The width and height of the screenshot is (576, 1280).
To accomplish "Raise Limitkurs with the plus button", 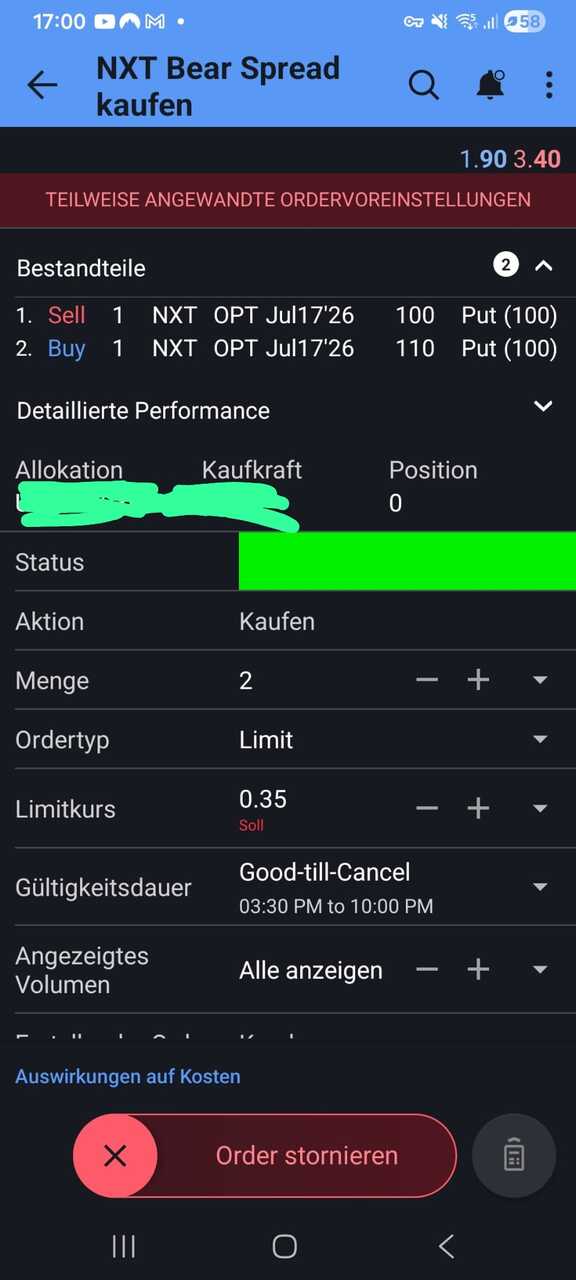I will [x=479, y=808].
